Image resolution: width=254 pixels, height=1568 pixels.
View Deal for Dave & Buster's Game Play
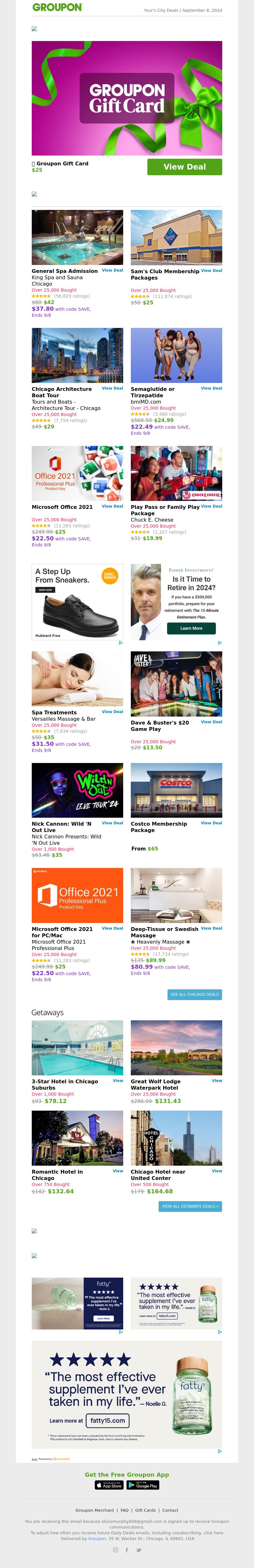(211, 722)
